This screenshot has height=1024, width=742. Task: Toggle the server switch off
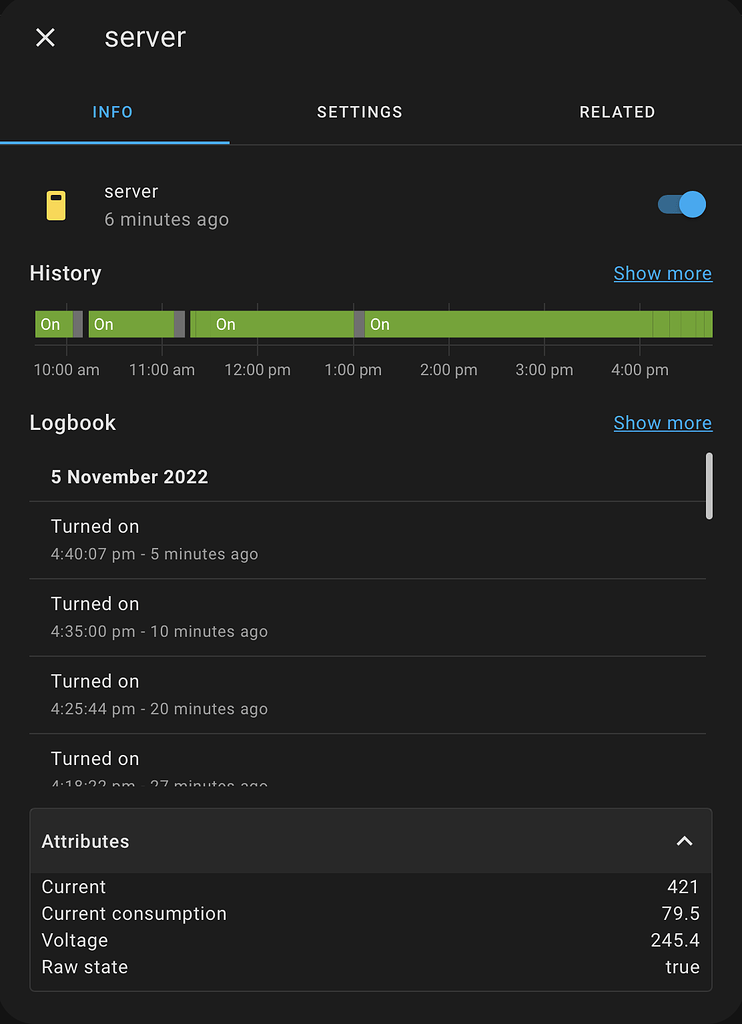pyautogui.click(x=681, y=204)
